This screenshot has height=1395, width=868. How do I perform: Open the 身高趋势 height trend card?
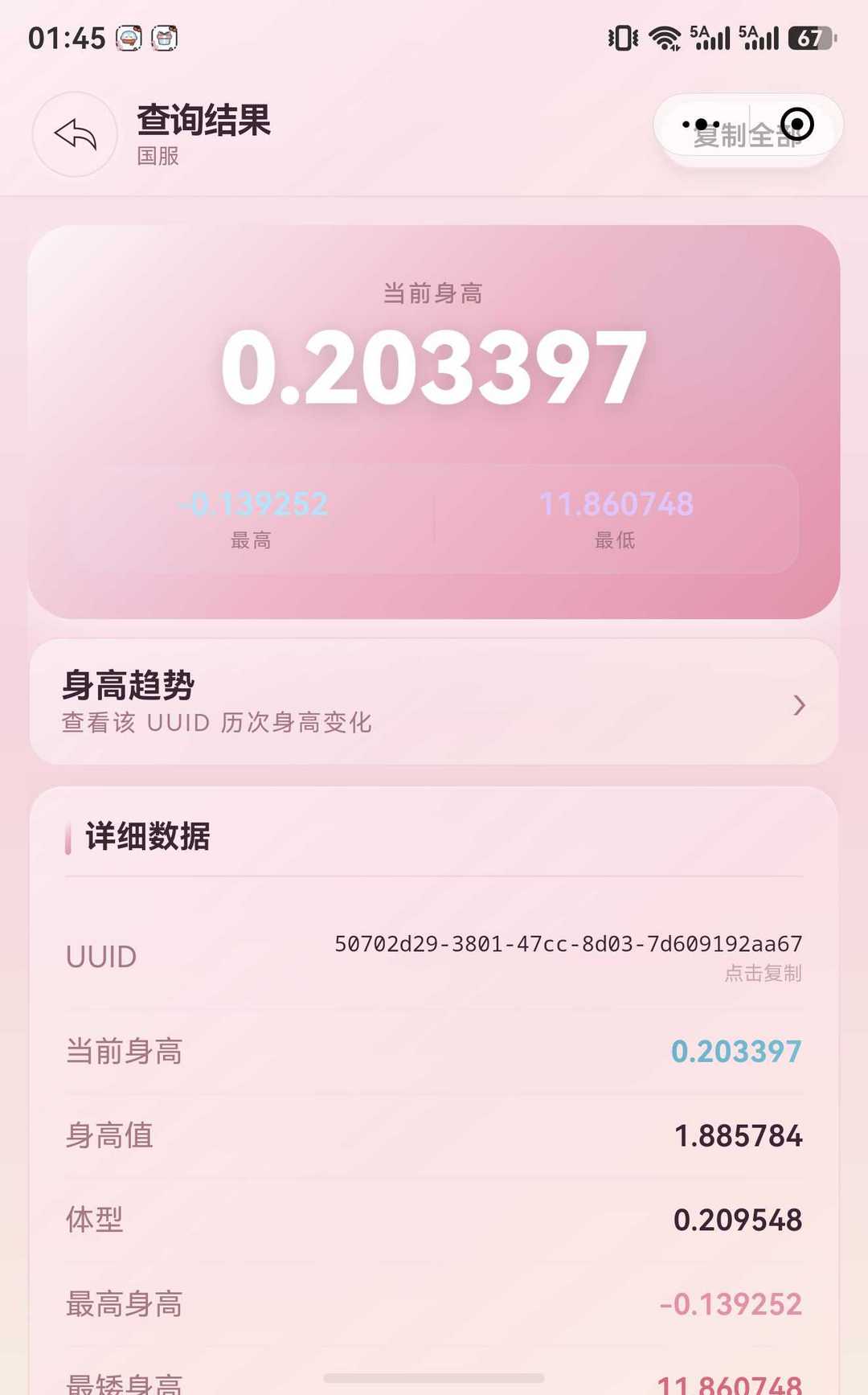[434, 702]
